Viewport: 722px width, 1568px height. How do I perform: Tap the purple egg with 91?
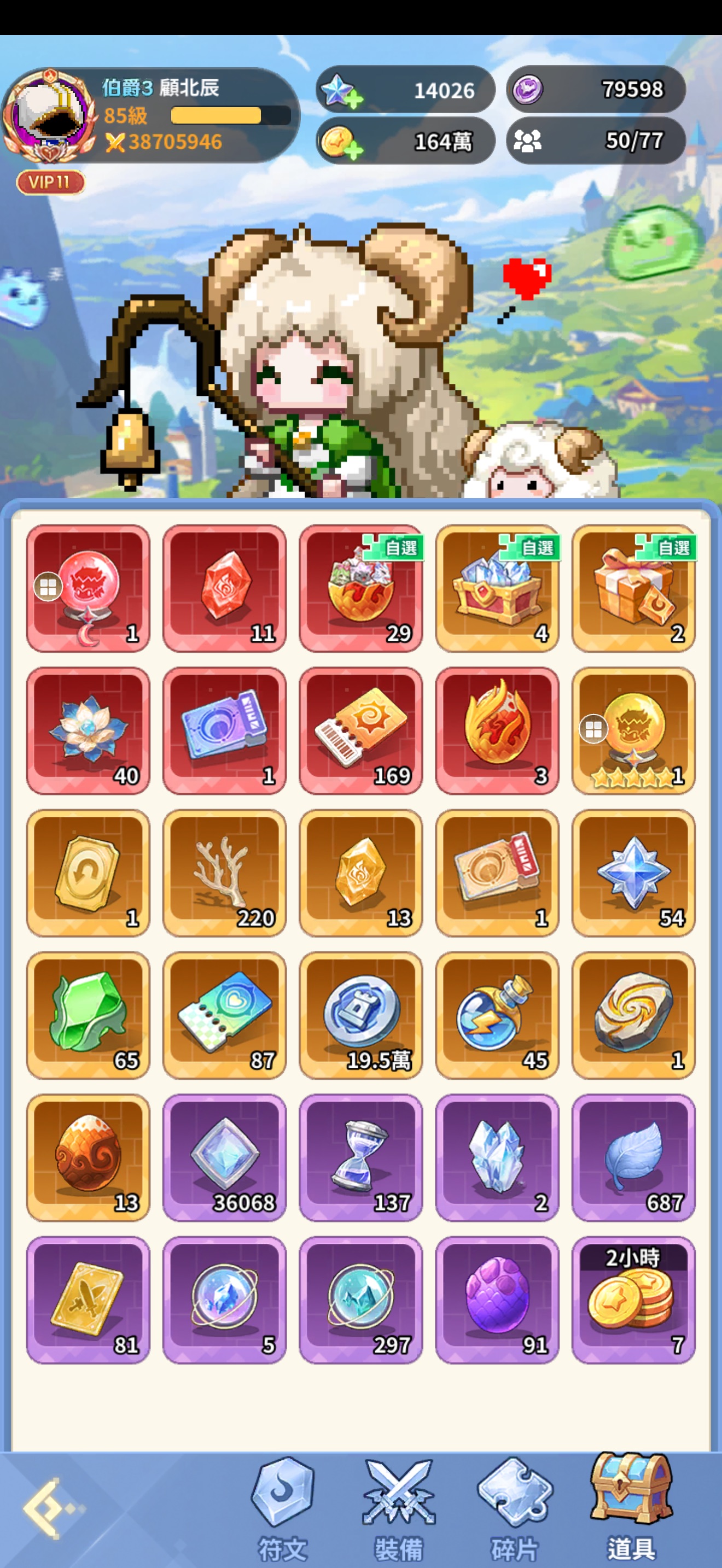[x=497, y=1300]
